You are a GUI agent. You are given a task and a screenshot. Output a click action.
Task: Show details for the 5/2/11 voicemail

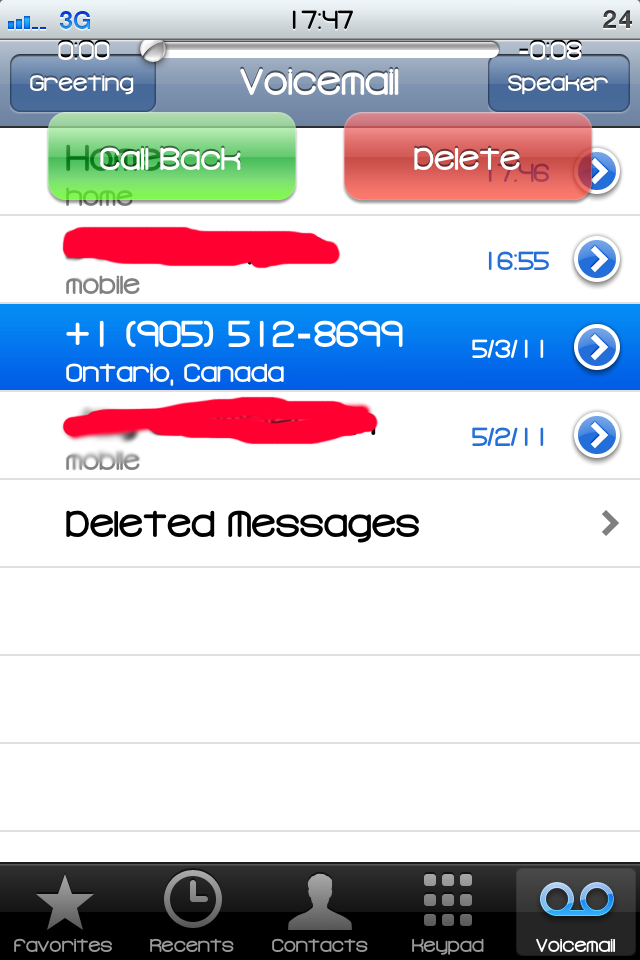pos(597,435)
